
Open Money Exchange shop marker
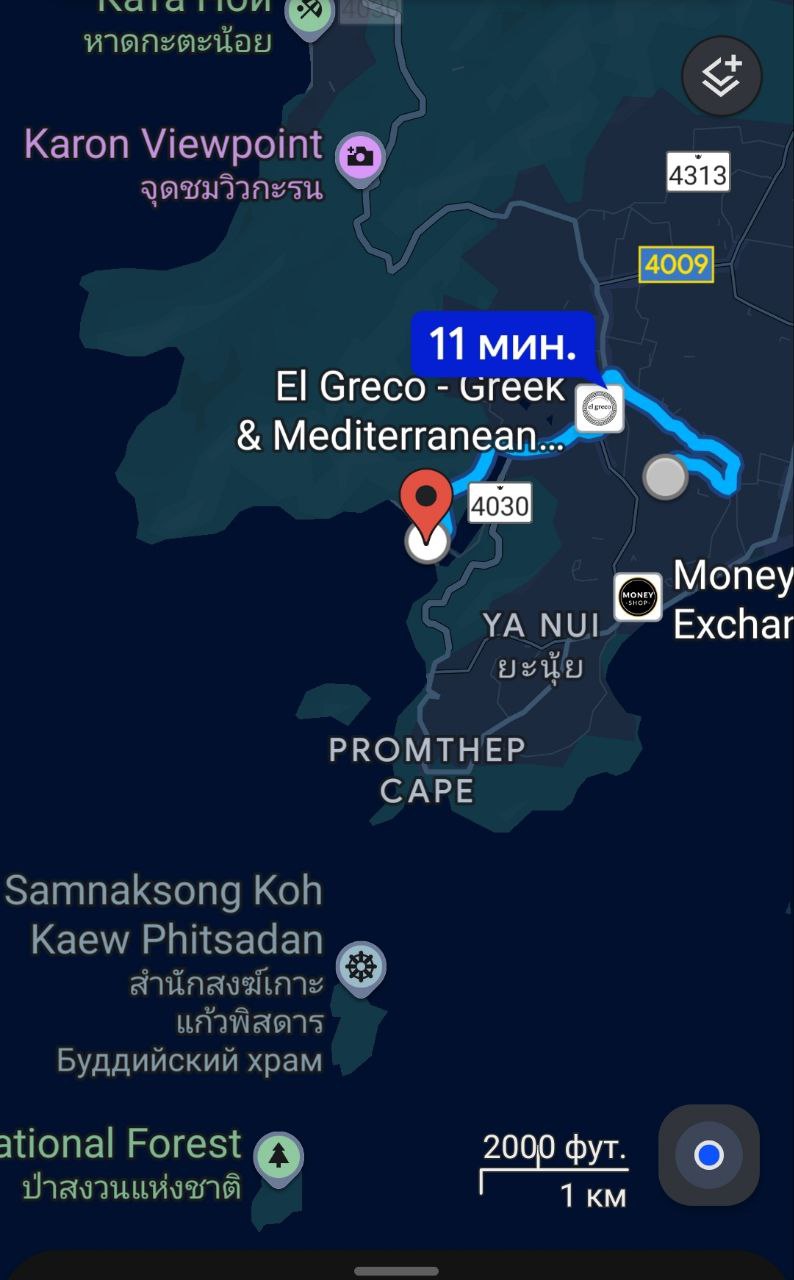tap(638, 597)
